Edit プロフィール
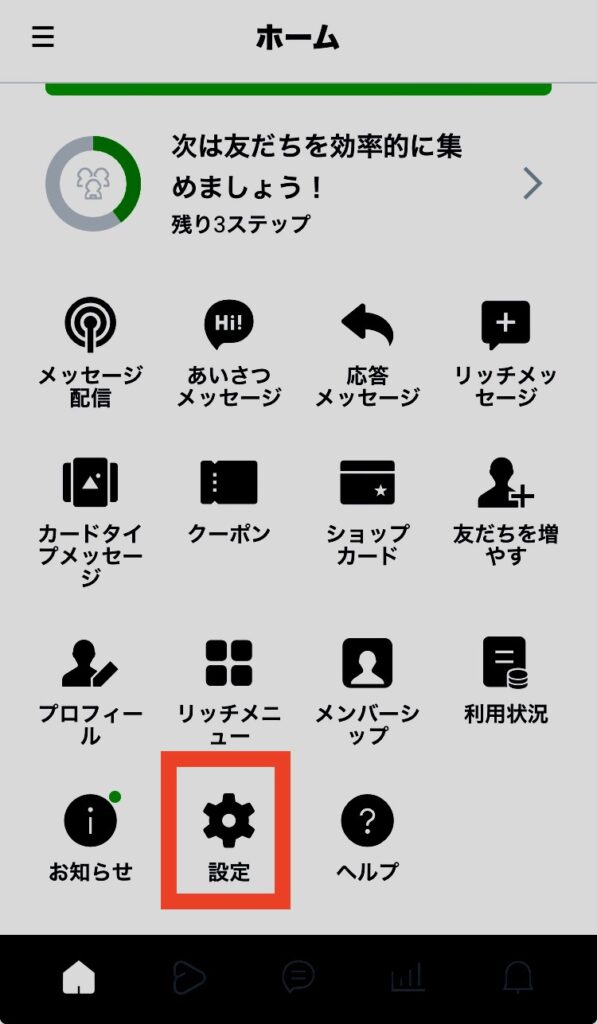597x1024 pixels. tap(91, 692)
